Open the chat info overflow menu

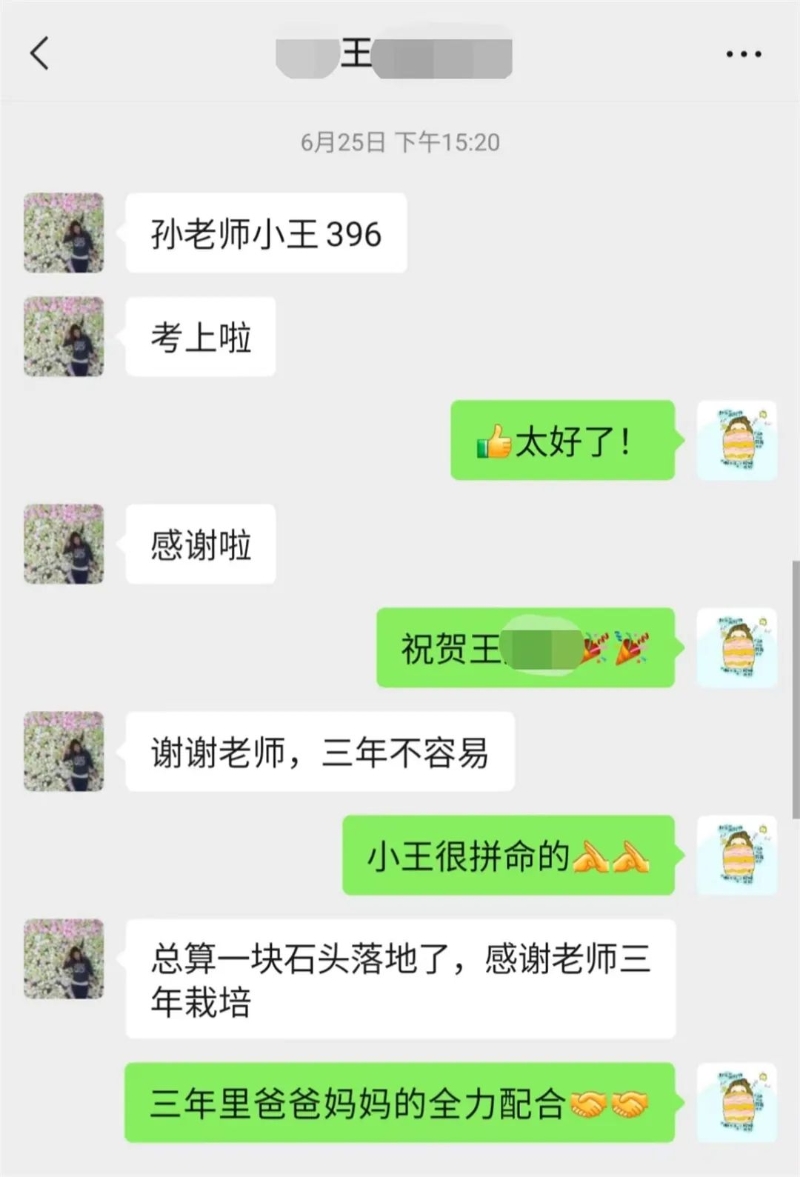[743, 54]
